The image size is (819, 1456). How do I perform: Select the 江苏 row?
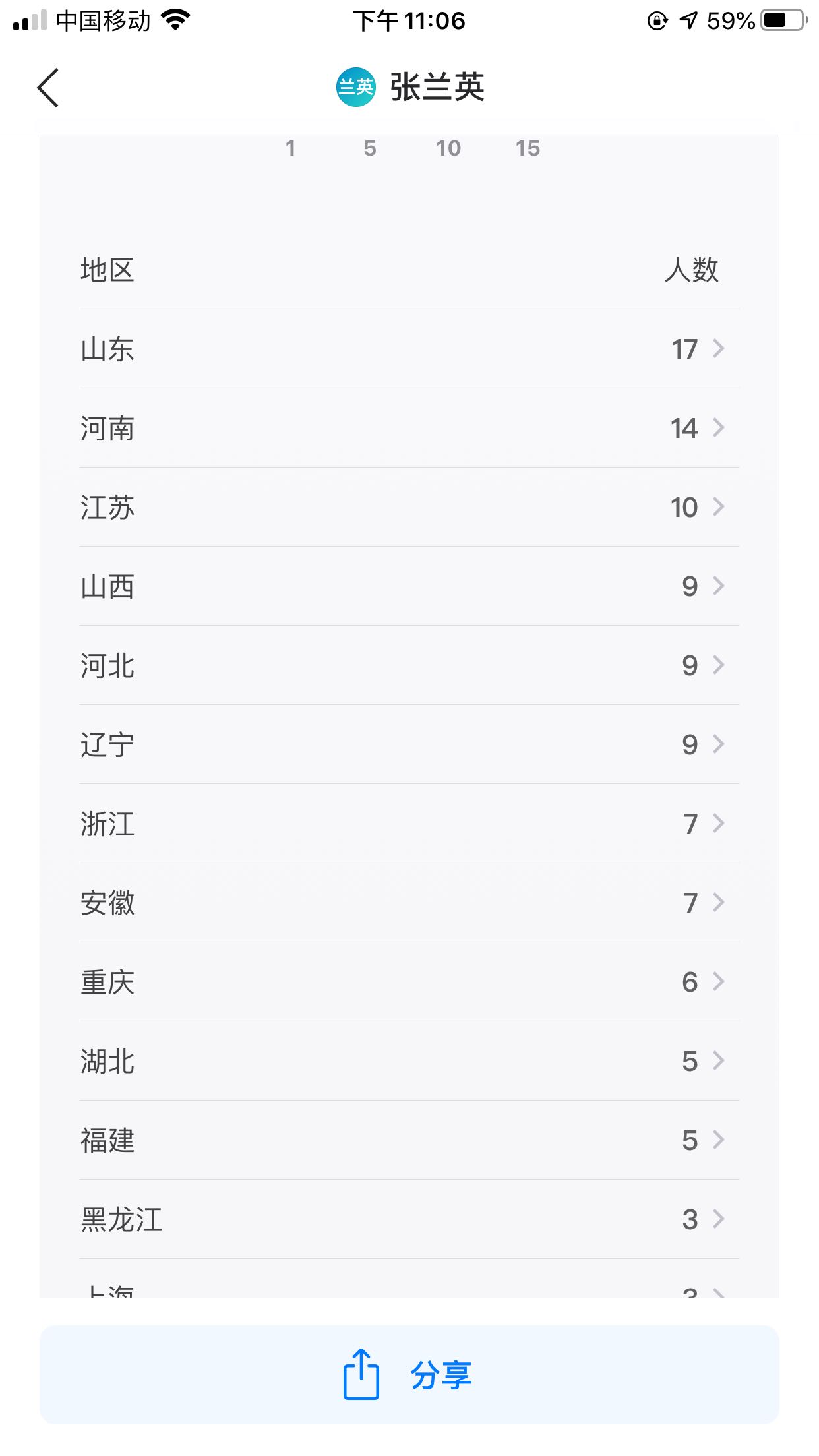(409, 507)
